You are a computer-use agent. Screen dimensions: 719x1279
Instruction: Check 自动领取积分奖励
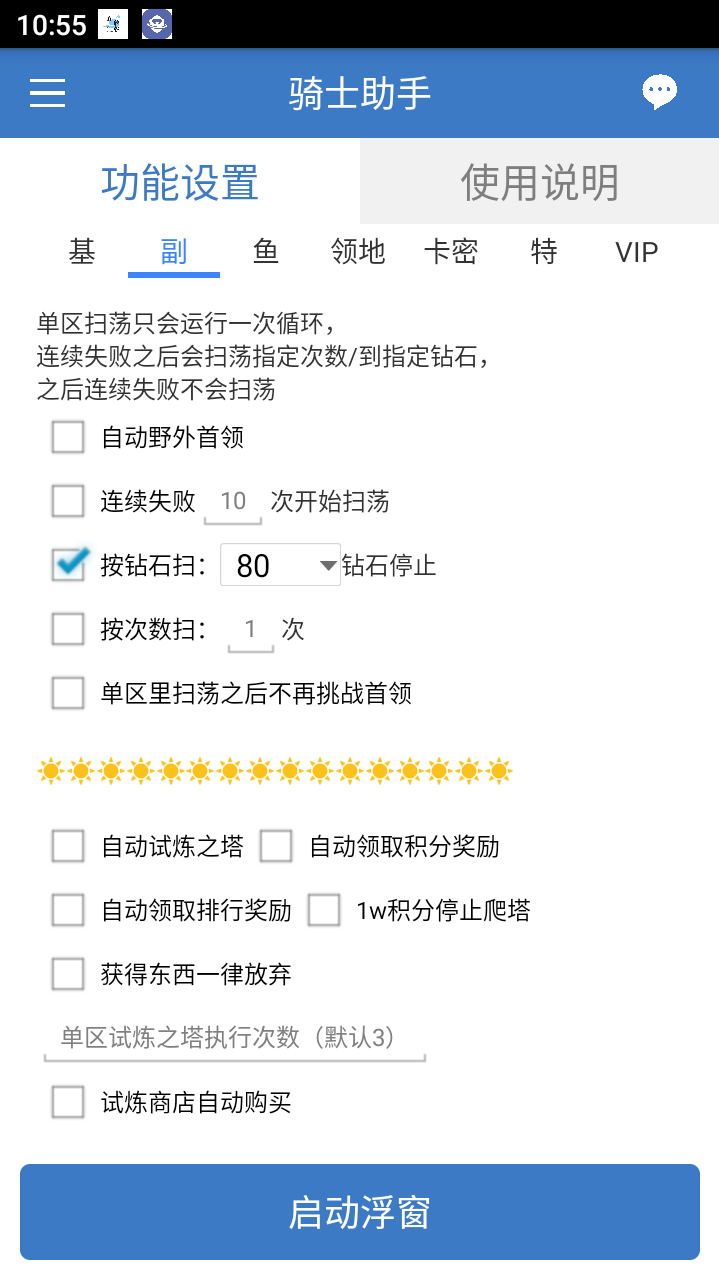point(276,847)
